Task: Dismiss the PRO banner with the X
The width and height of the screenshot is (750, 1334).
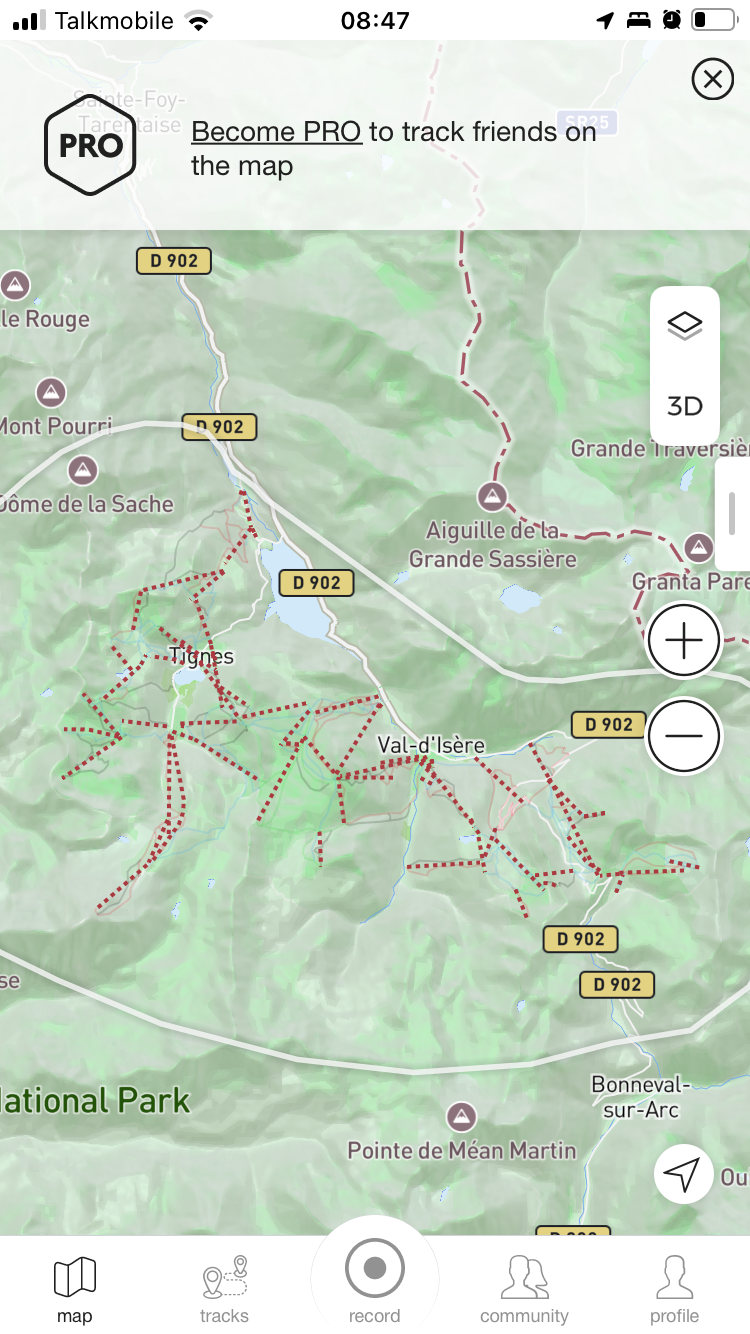Action: [x=712, y=78]
